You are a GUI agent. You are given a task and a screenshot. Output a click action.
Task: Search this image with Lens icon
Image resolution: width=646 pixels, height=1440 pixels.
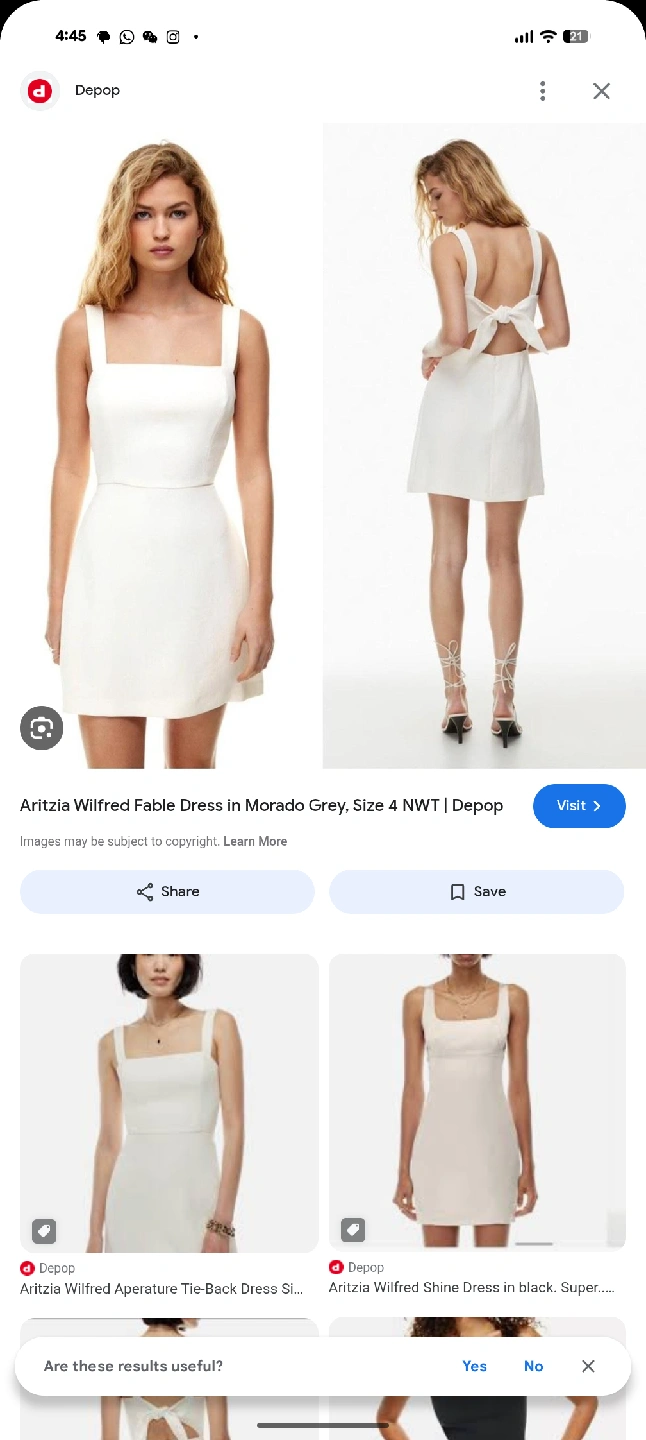point(41,728)
